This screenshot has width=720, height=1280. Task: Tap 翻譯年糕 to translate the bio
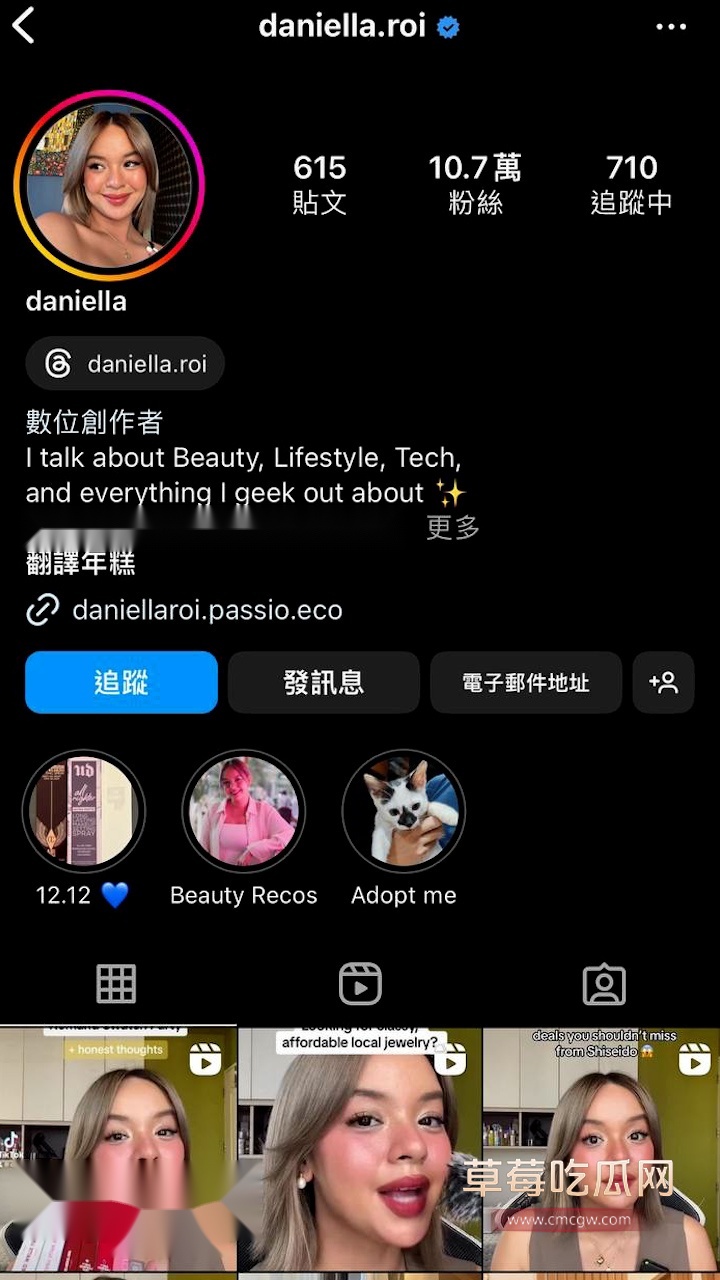pos(80,564)
